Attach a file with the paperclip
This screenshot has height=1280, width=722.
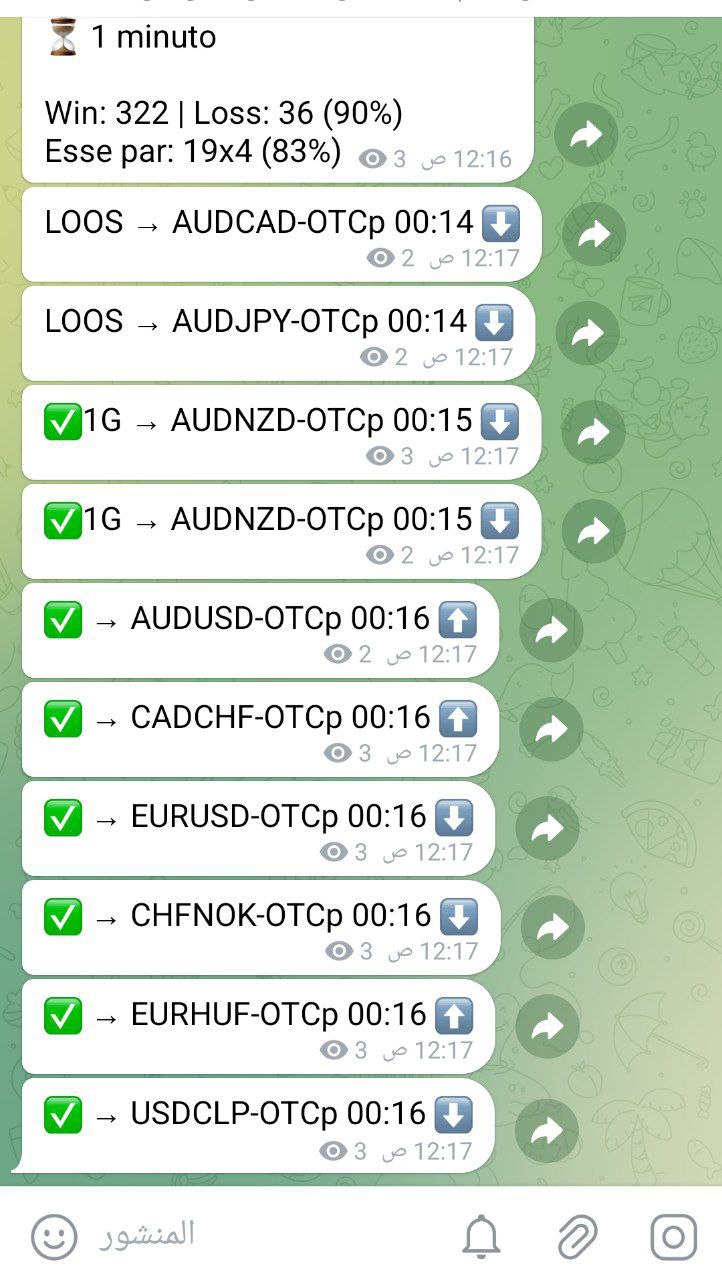pos(577,1238)
